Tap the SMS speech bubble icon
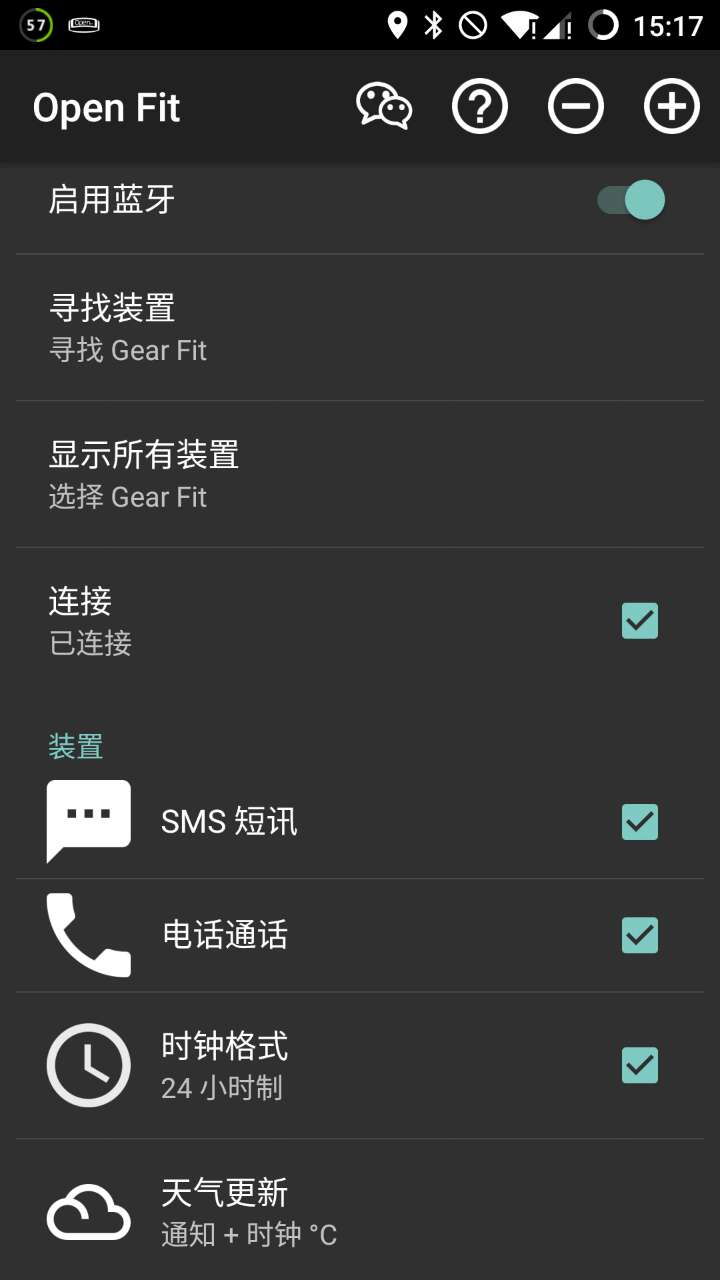 click(88, 820)
